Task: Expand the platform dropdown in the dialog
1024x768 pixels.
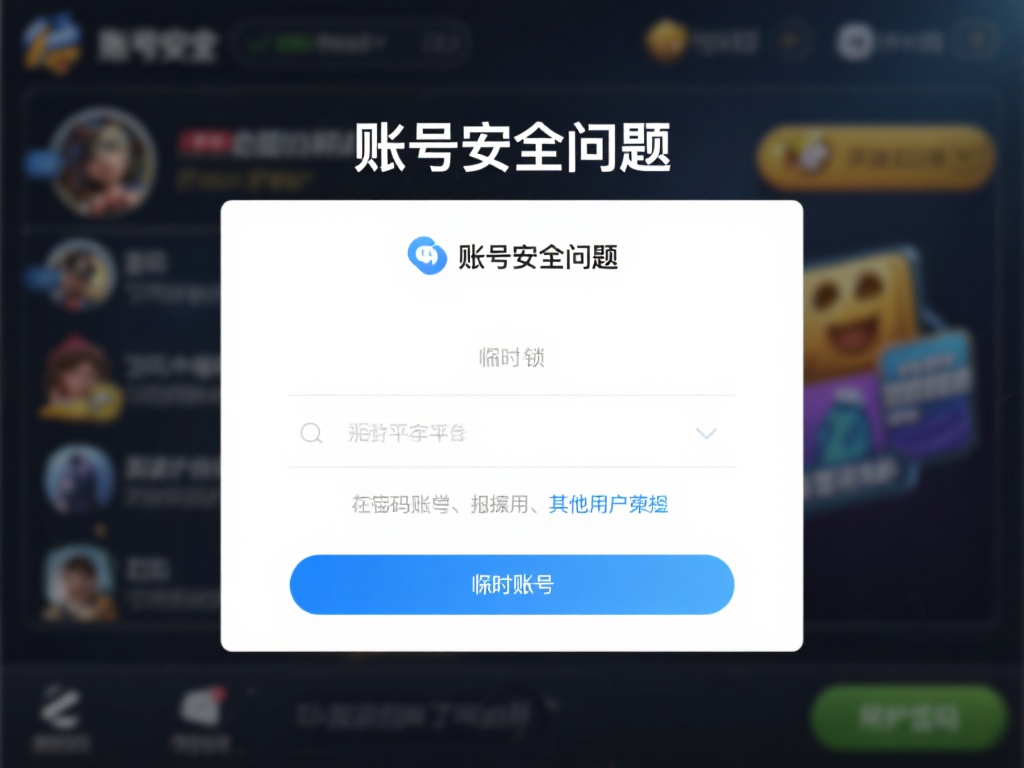Action: click(x=706, y=433)
